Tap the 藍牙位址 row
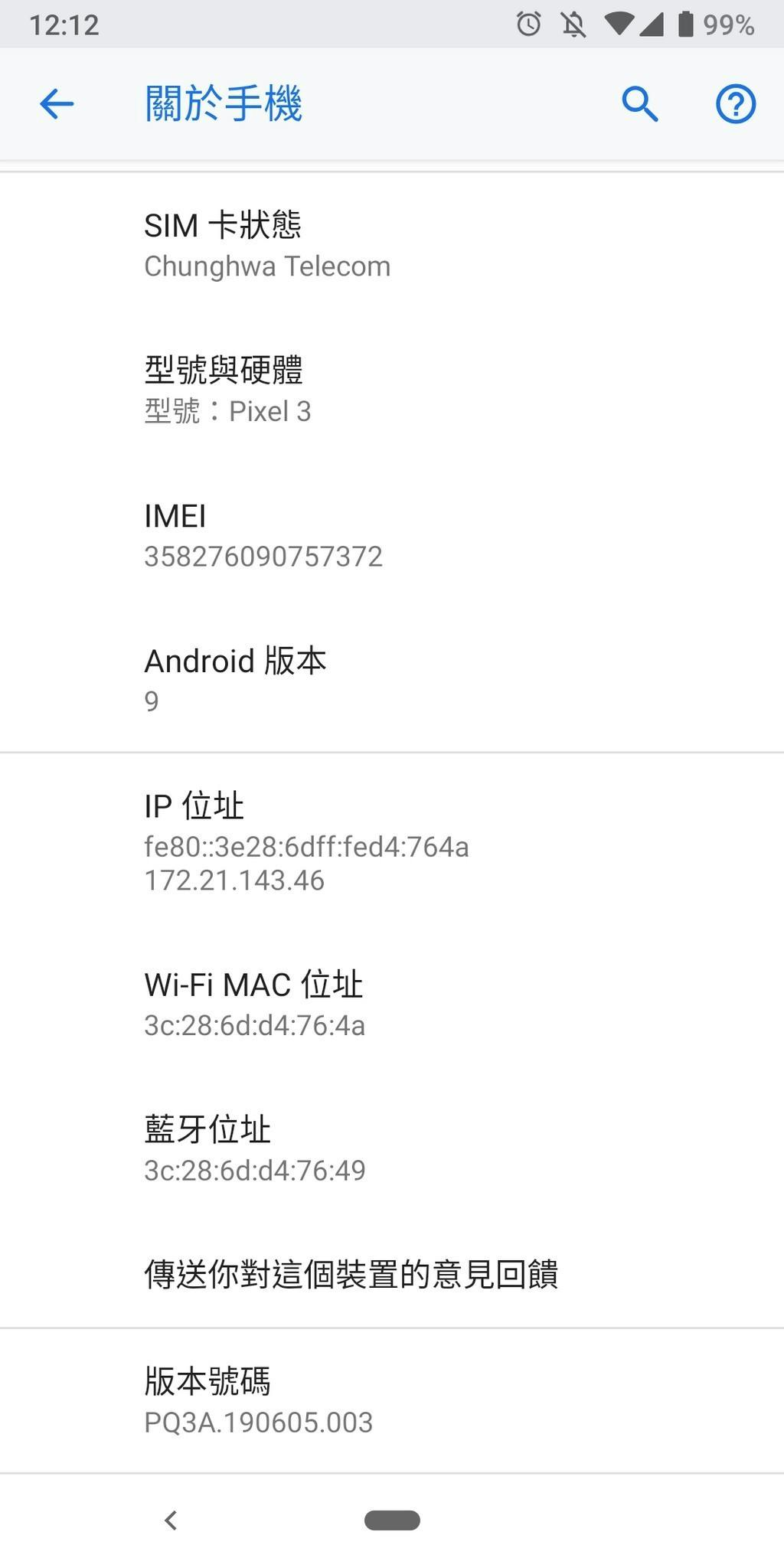The image size is (784, 1568). click(x=392, y=1148)
